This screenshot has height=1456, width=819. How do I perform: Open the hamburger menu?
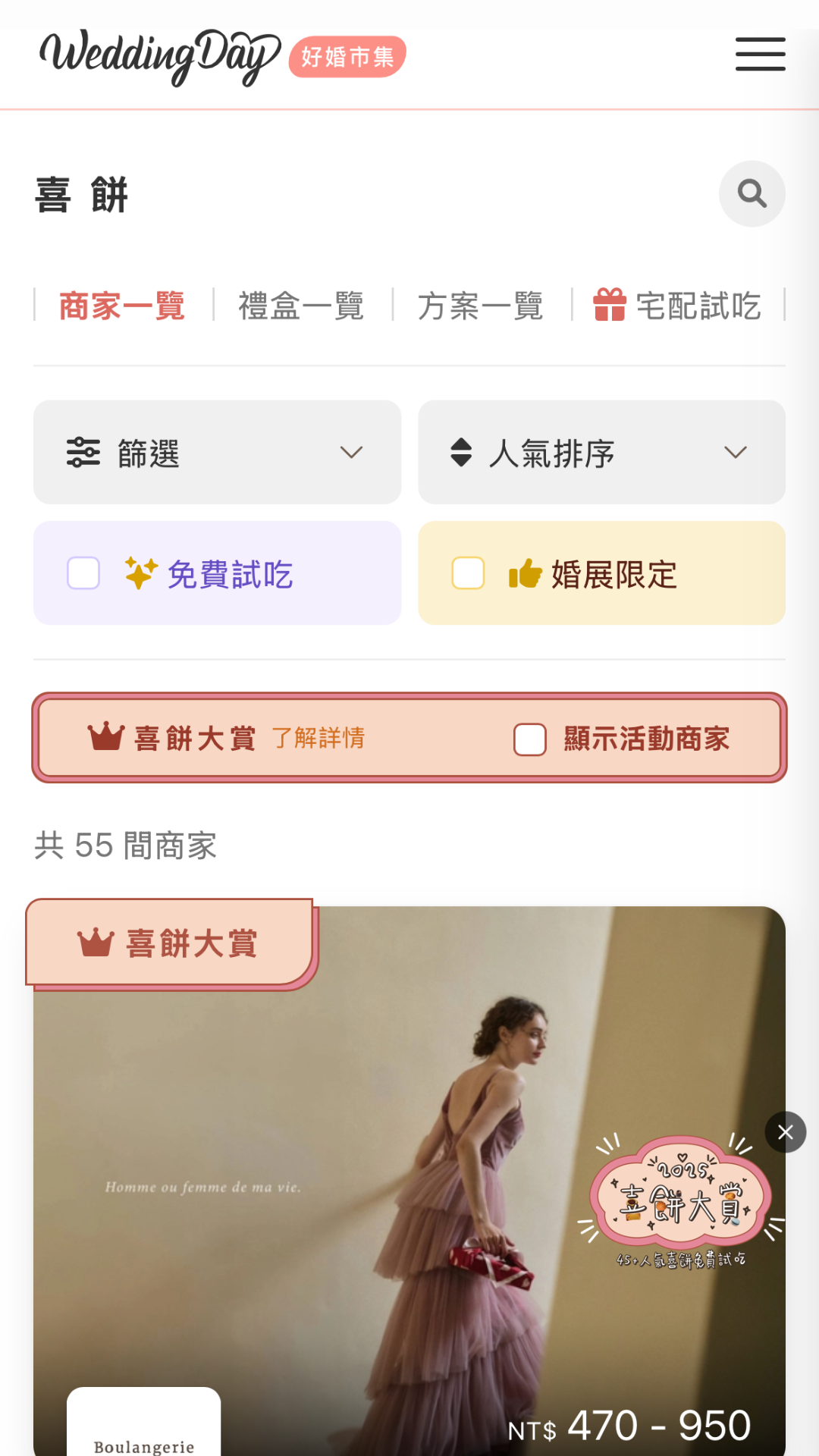[x=760, y=55]
